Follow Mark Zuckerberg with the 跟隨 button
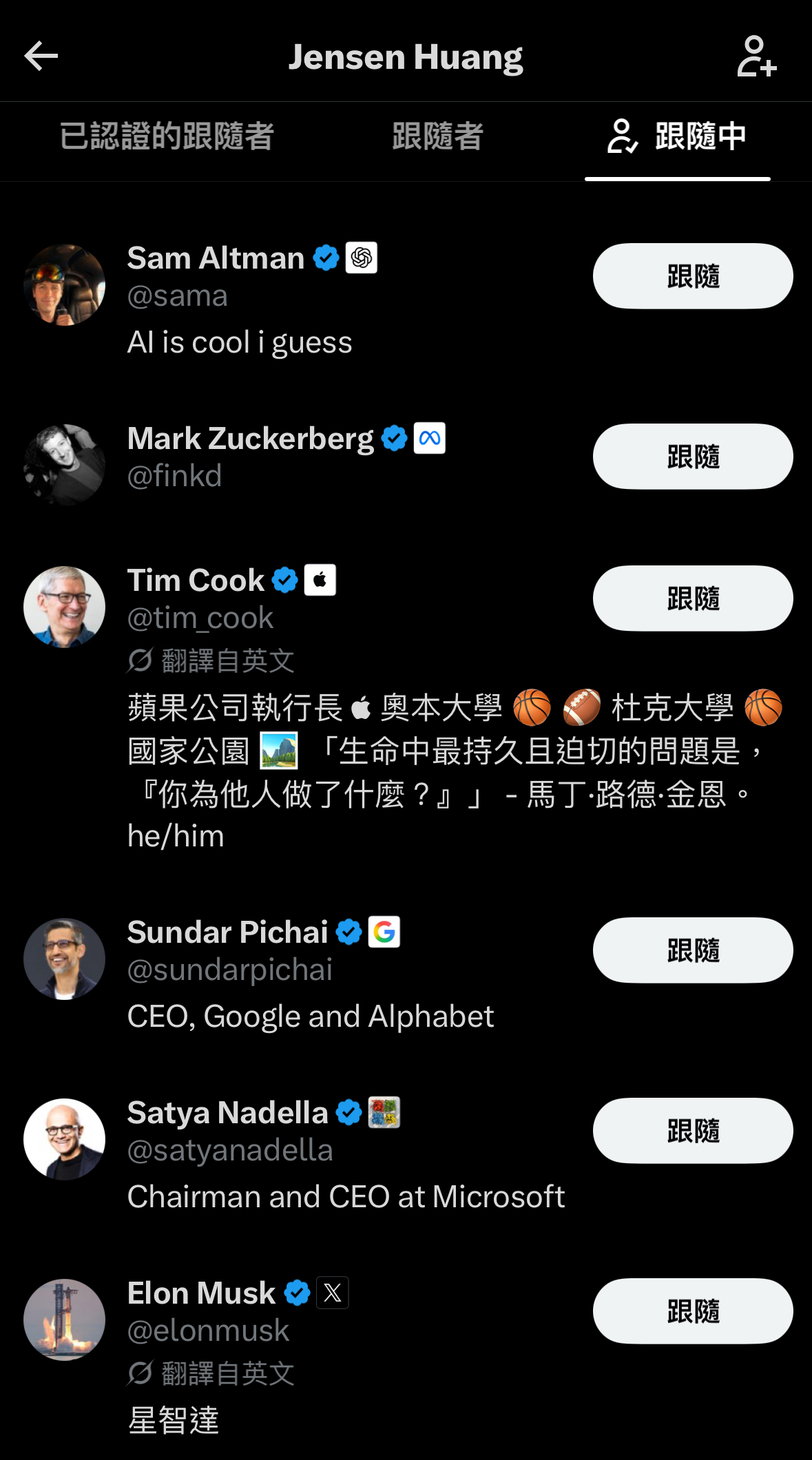The width and height of the screenshot is (812, 1460). tap(693, 457)
